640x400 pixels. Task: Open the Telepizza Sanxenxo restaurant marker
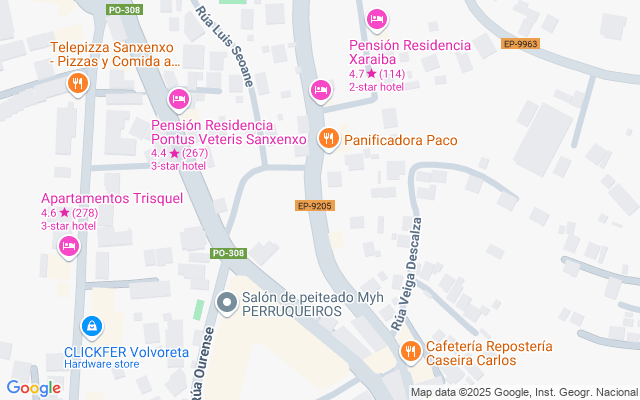point(77,83)
